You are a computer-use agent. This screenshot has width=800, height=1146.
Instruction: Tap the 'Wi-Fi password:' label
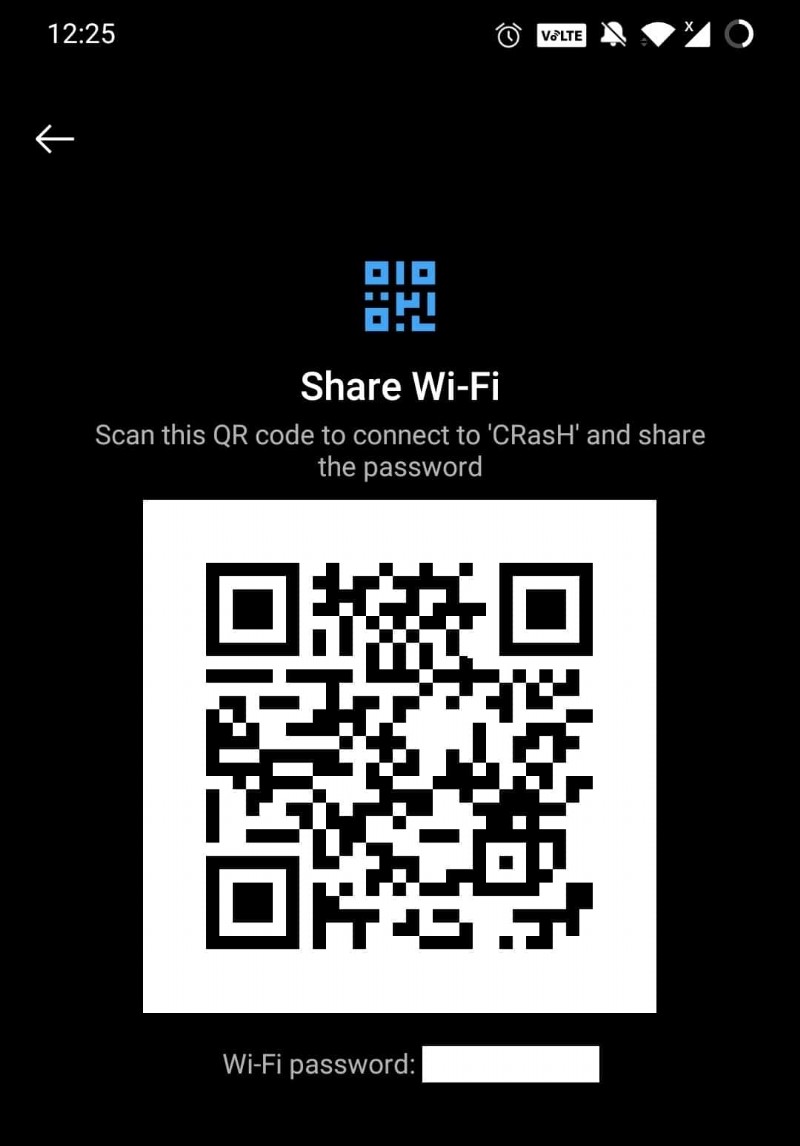(318, 1064)
